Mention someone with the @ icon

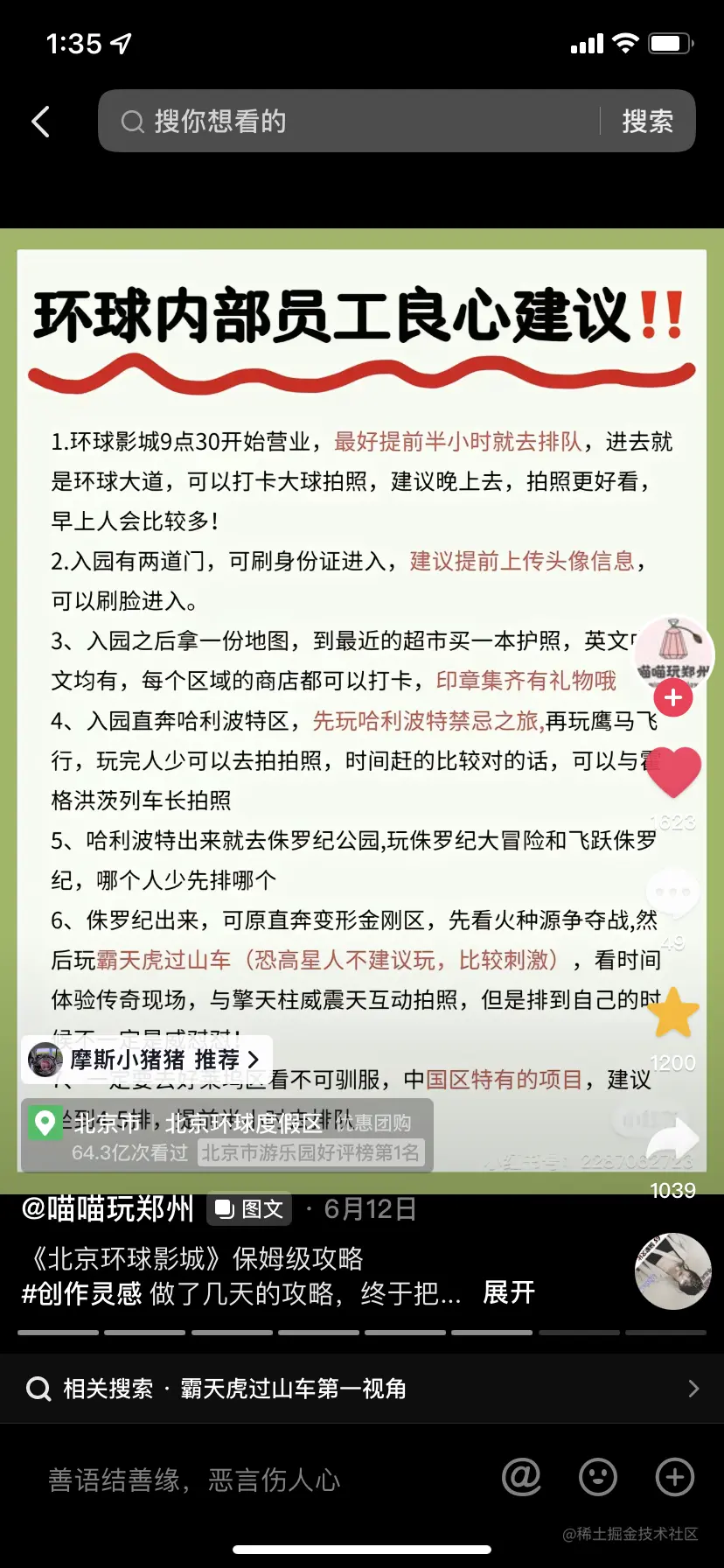point(521,1477)
